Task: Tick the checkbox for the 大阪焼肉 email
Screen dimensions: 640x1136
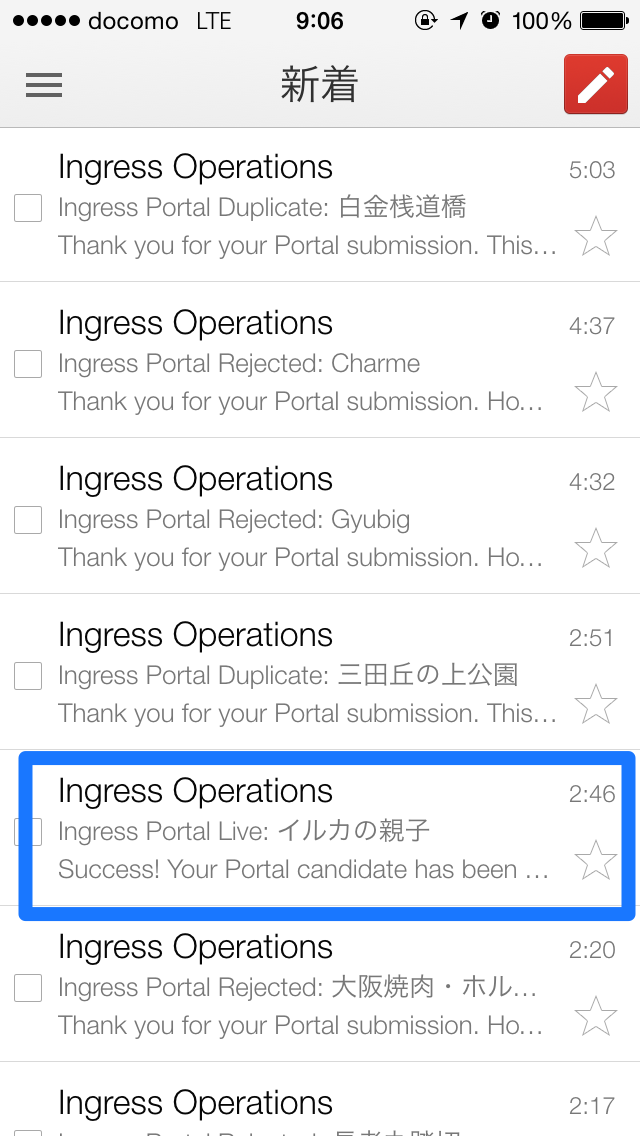Action: coord(28,987)
